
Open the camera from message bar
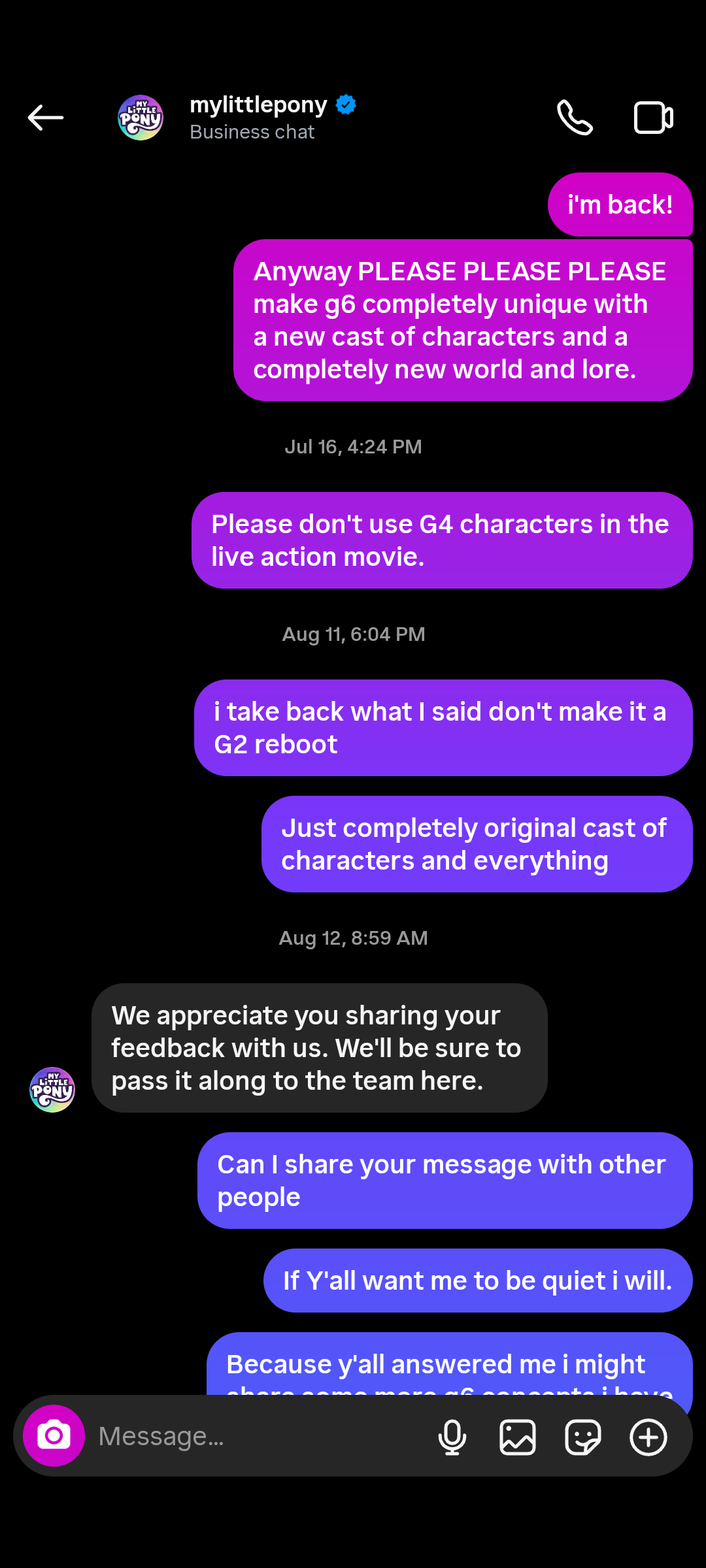54,1435
